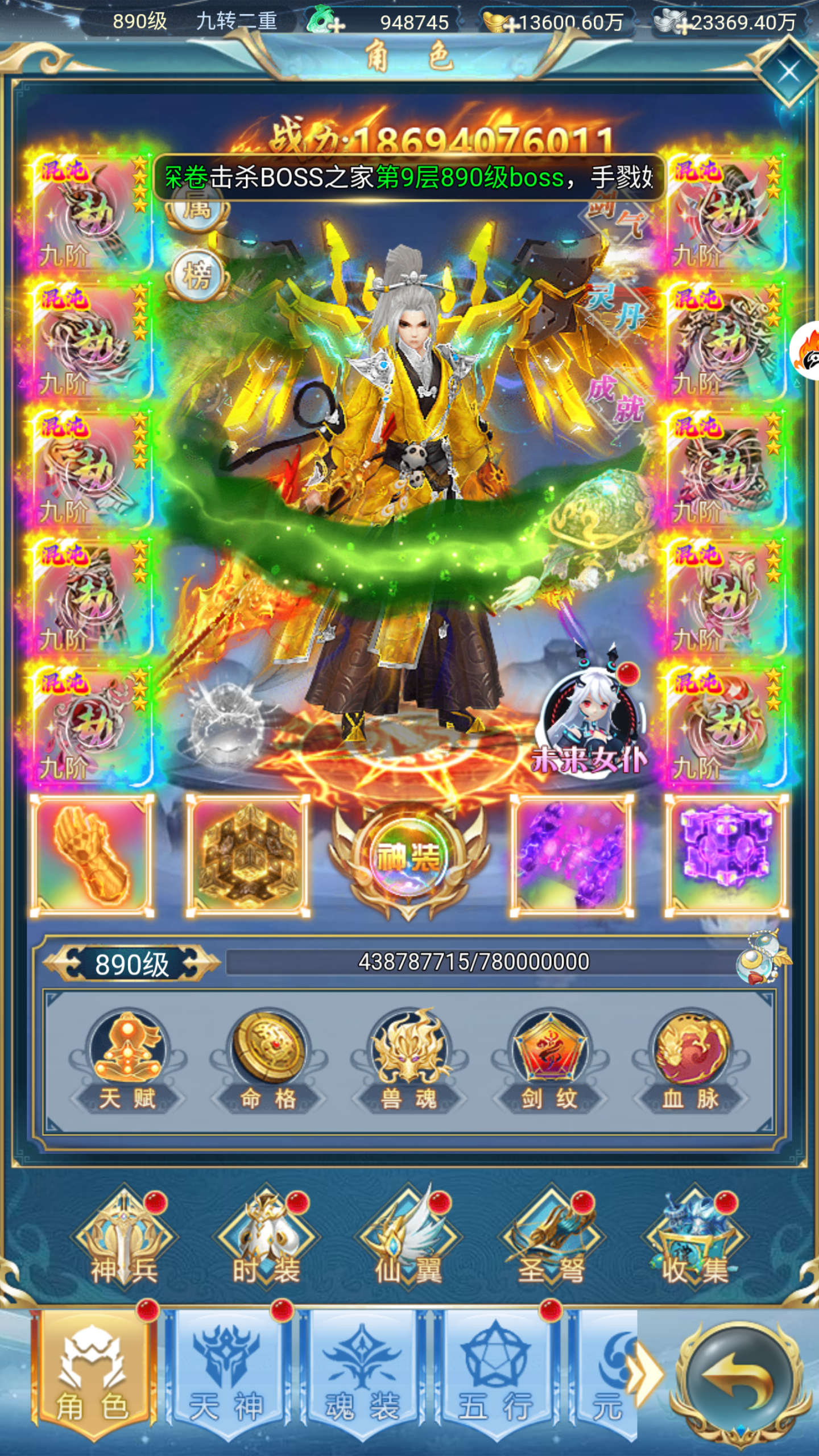The image size is (819, 1456).
Task: Switch to the 魂装 tab
Action: pos(362,1371)
